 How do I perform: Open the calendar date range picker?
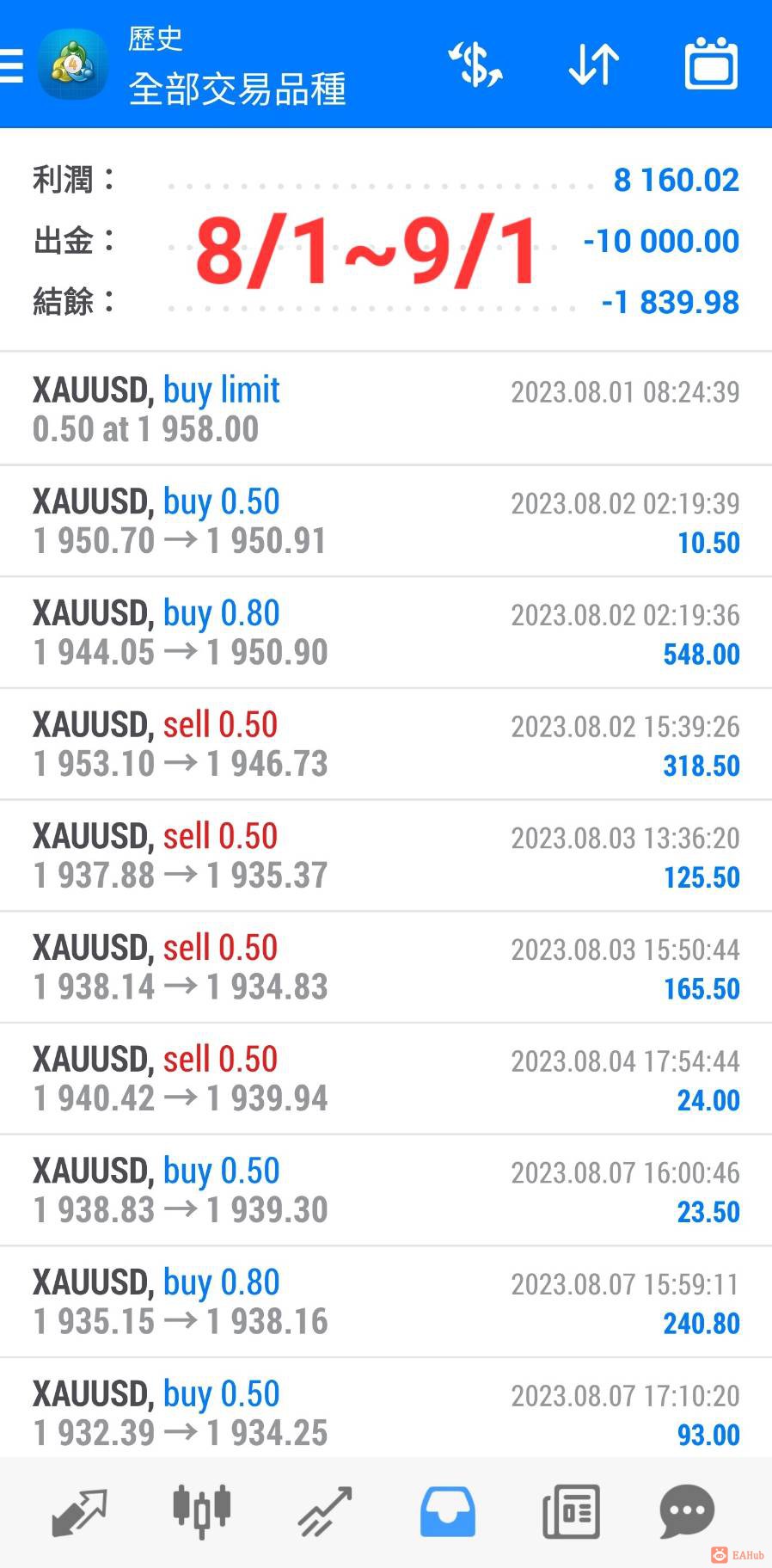711,65
